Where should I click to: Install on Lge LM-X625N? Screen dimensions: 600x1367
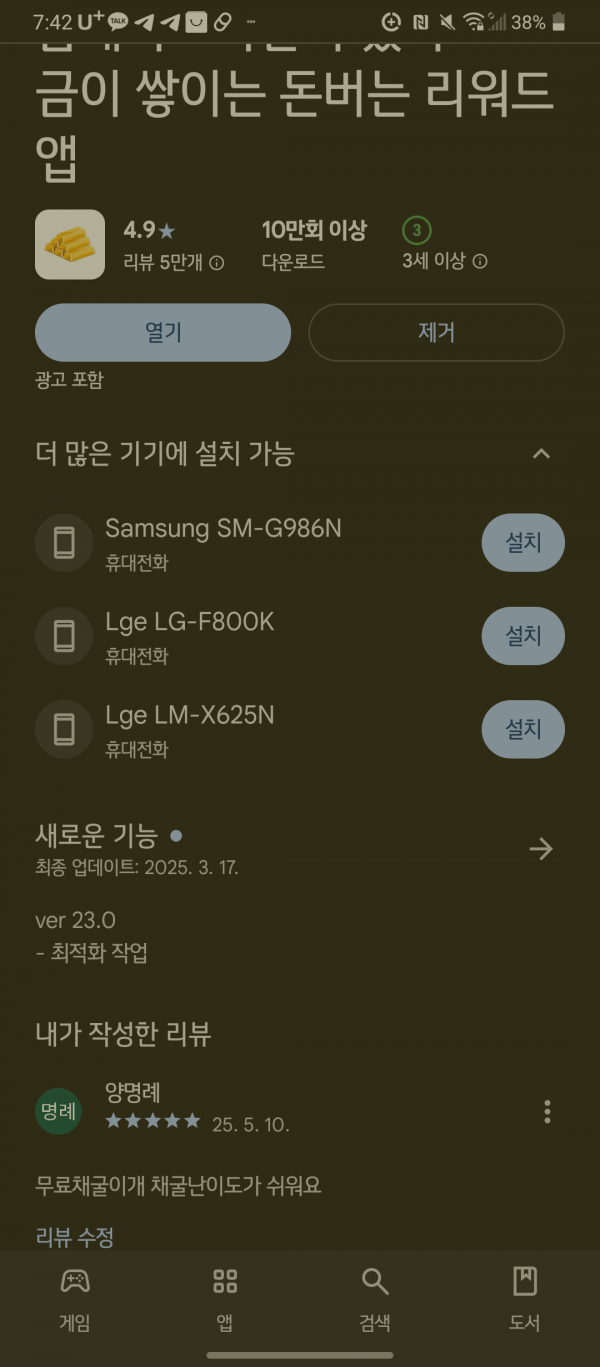tap(523, 729)
